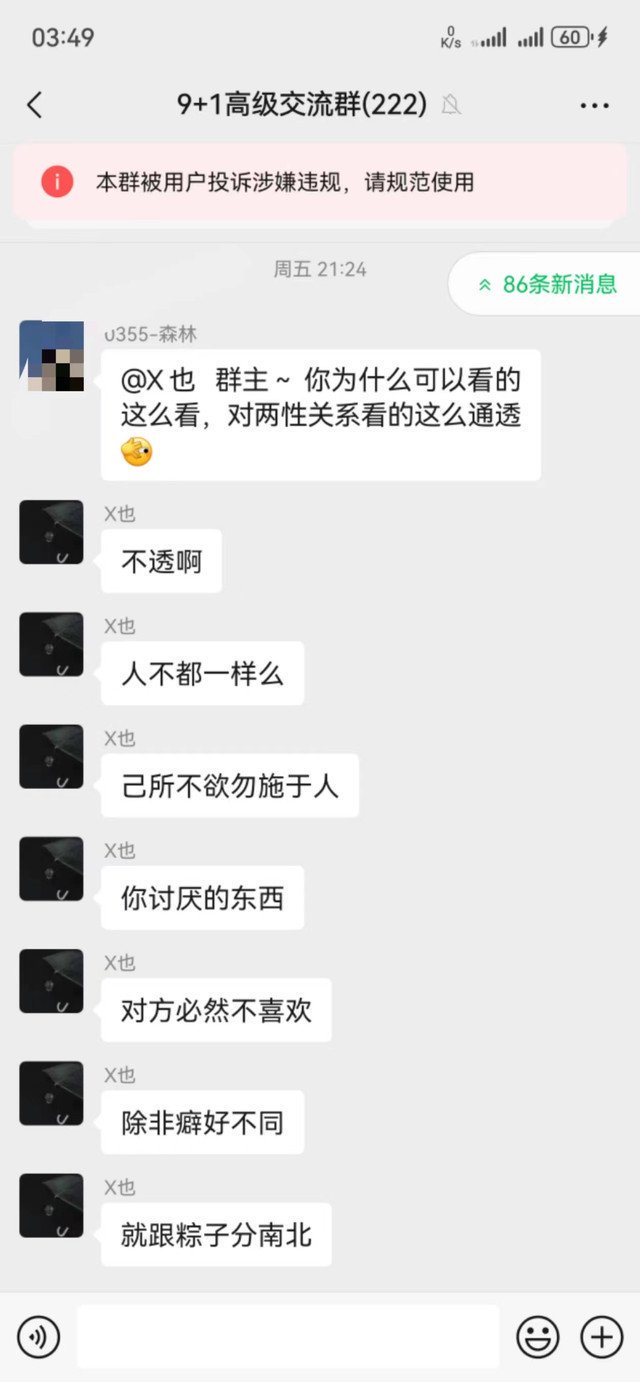Open the group chat overflow menu
Screen dimensions: 640x1382
coord(594,105)
